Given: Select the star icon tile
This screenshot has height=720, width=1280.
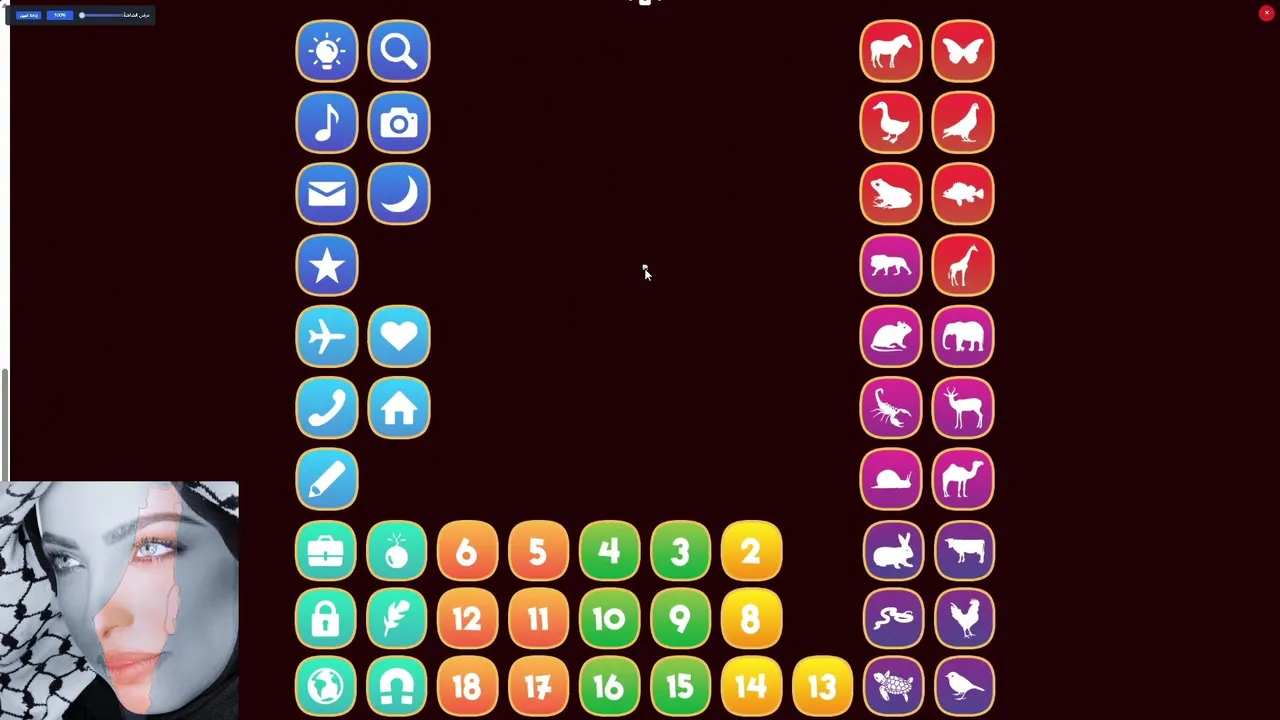Looking at the screenshot, I should 327,266.
